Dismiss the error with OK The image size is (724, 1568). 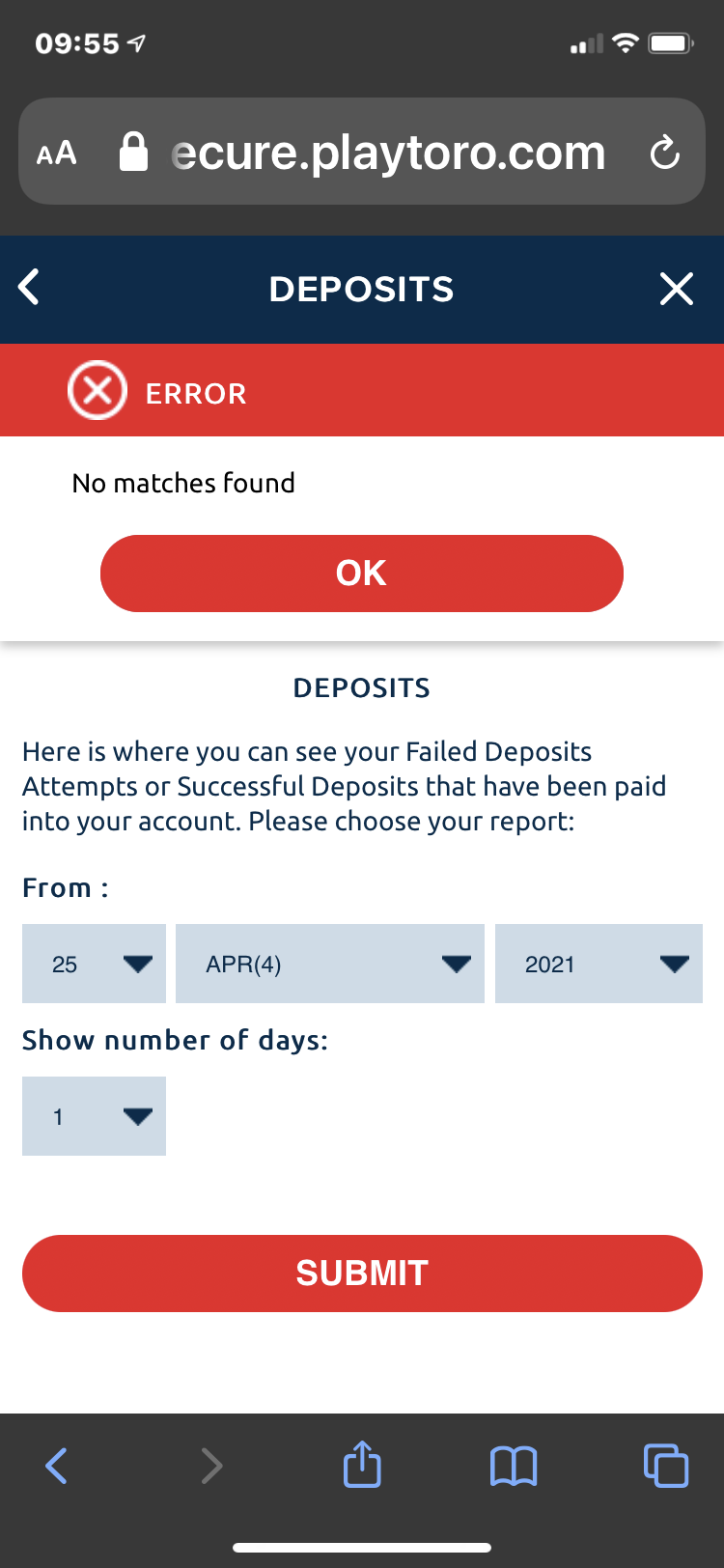pos(361,574)
